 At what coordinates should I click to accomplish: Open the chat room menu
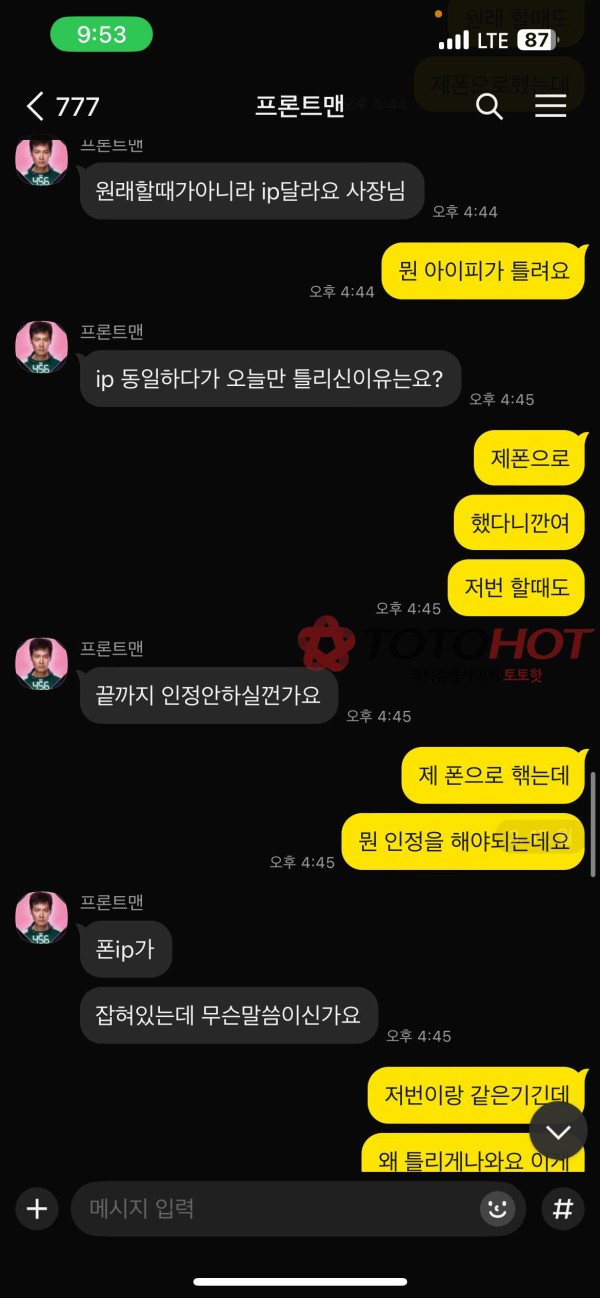pos(550,106)
